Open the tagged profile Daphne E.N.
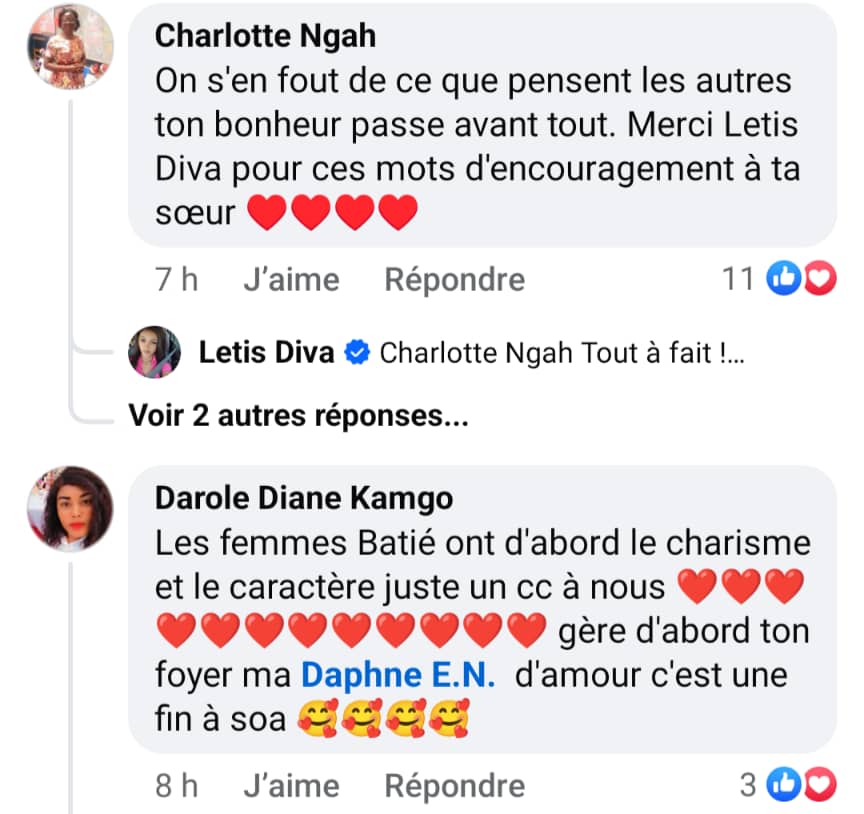864x814 pixels. (398, 675)
